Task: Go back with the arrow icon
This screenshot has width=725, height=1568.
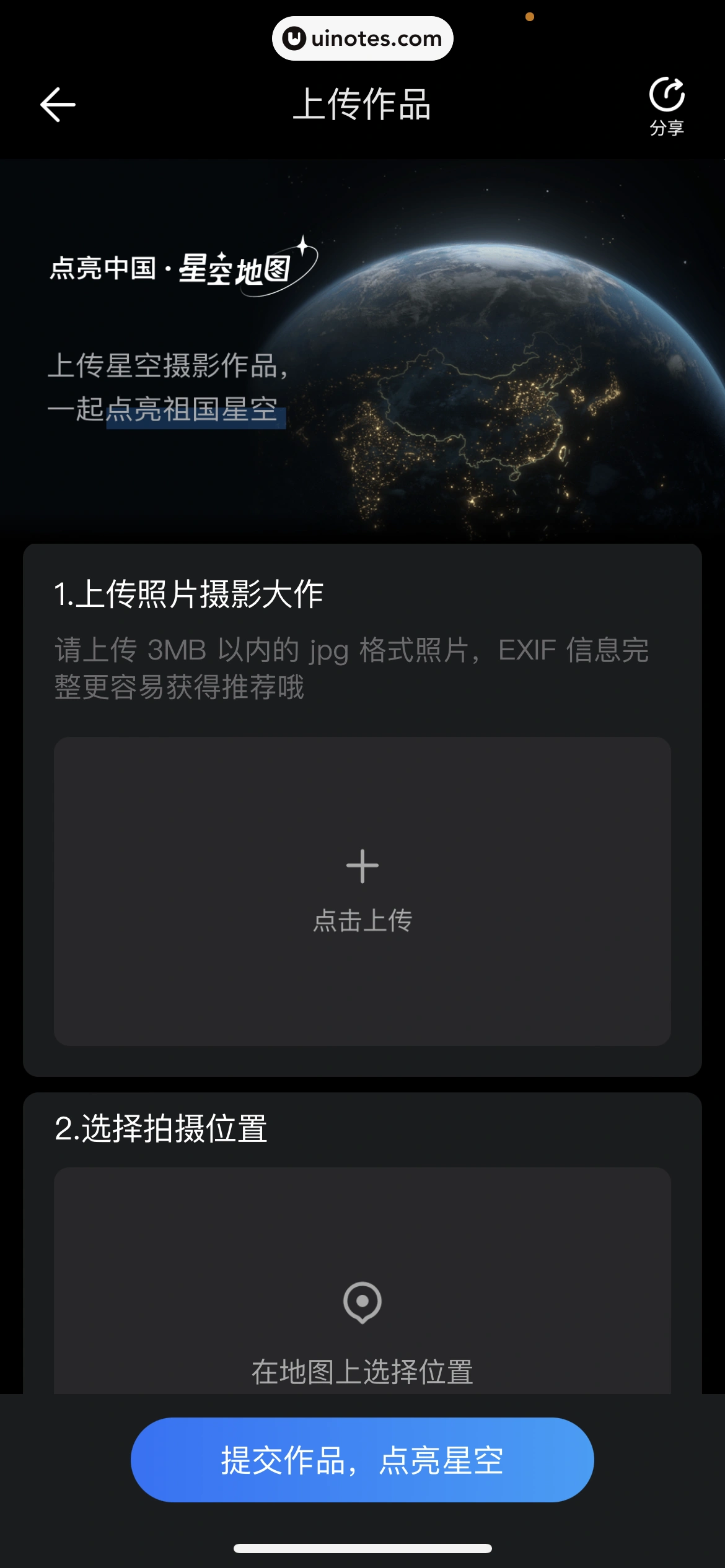Action: (58, 105)
